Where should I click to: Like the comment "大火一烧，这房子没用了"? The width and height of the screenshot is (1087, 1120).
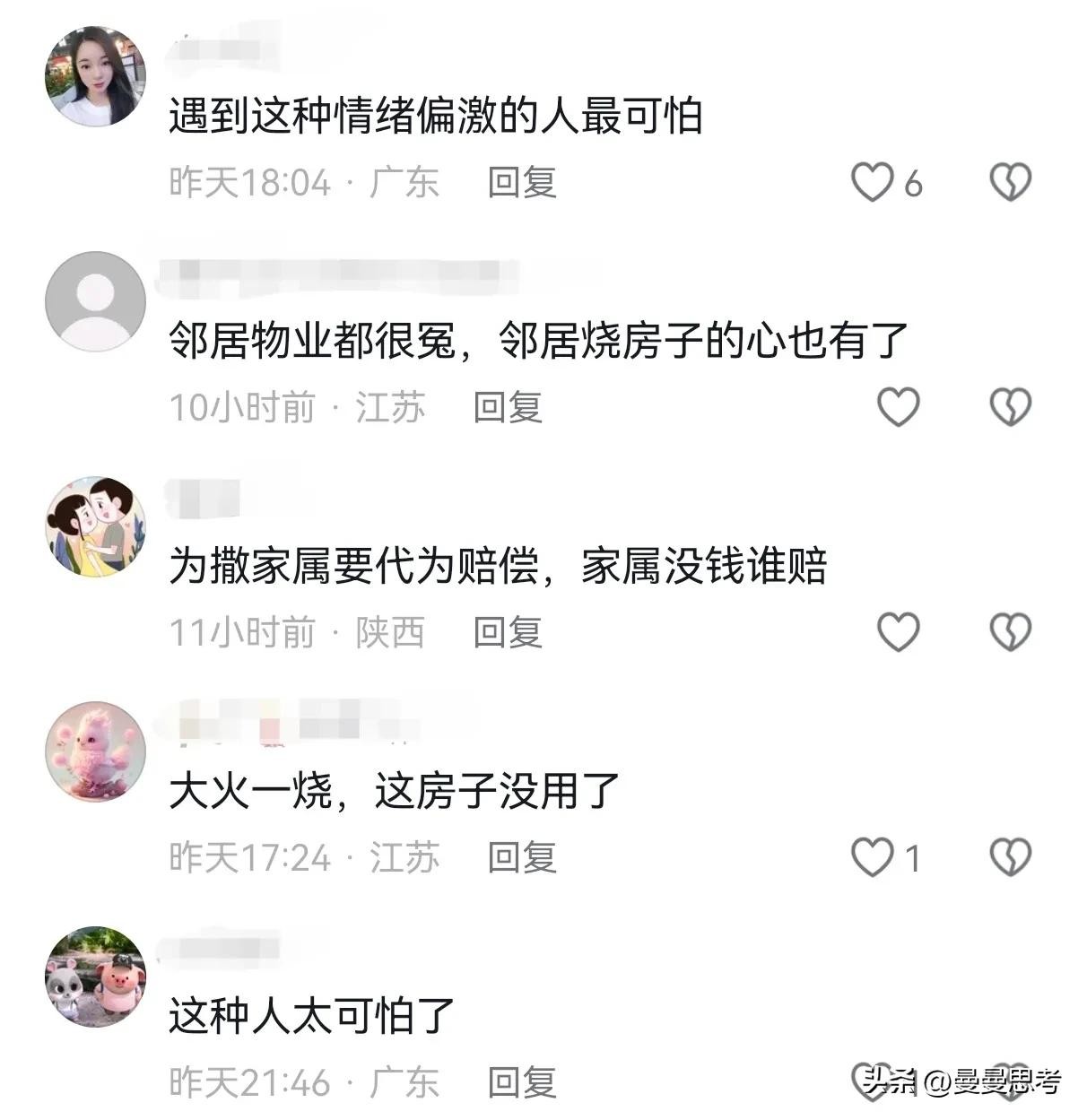click(x=872, y=857)
